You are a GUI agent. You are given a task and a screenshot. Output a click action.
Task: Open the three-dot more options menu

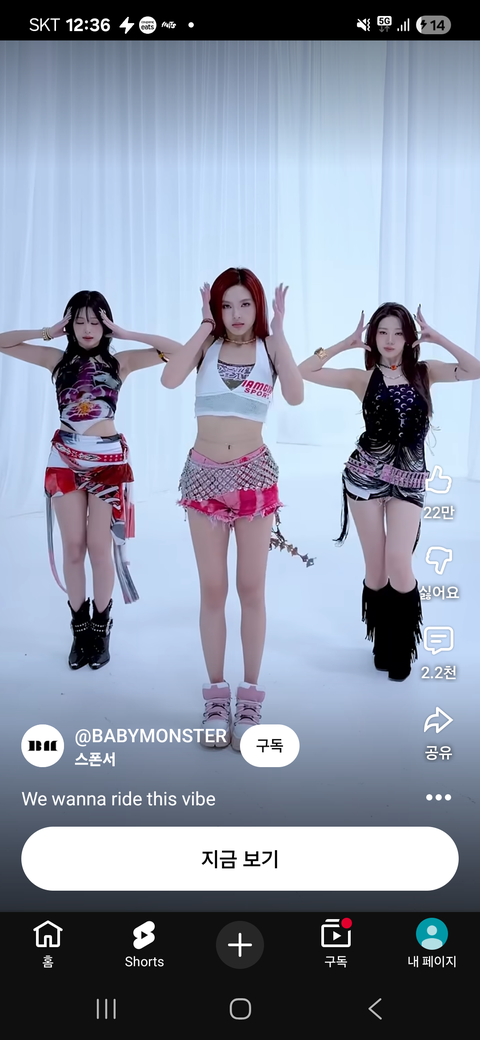pyautogui.click(x=438, y=797)
